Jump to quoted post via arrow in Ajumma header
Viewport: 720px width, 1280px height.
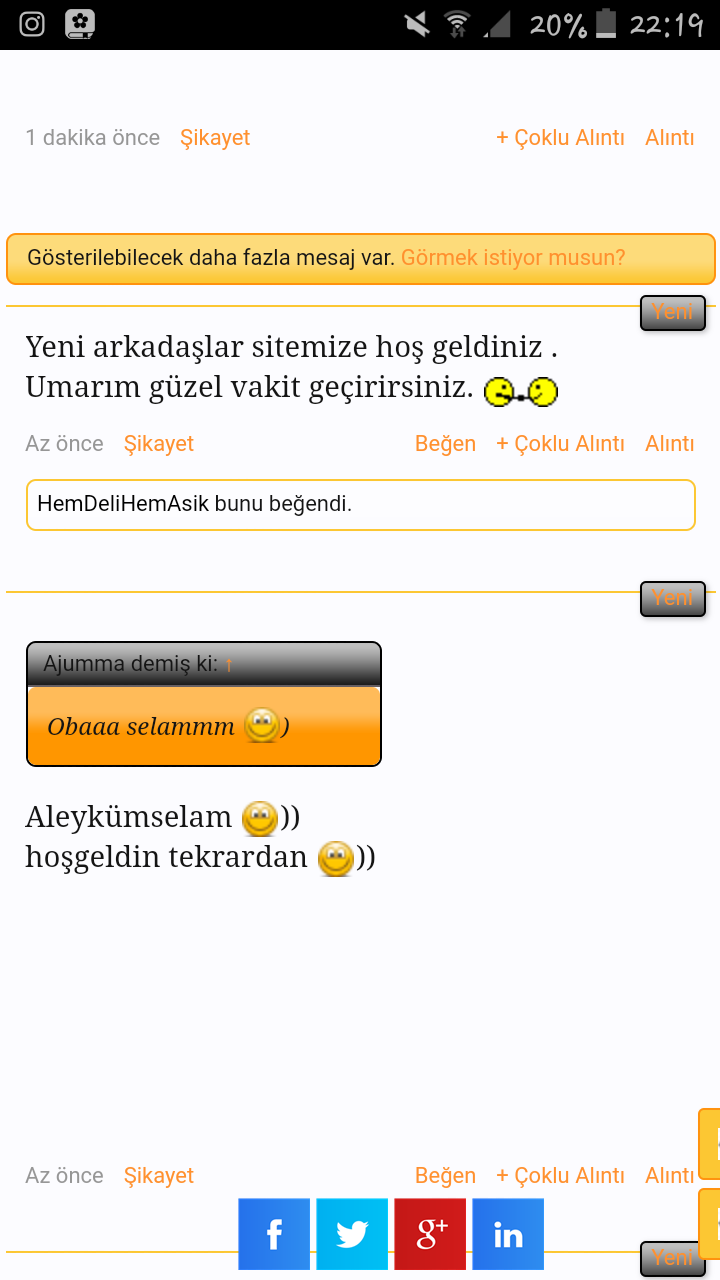tap(229, 663)
